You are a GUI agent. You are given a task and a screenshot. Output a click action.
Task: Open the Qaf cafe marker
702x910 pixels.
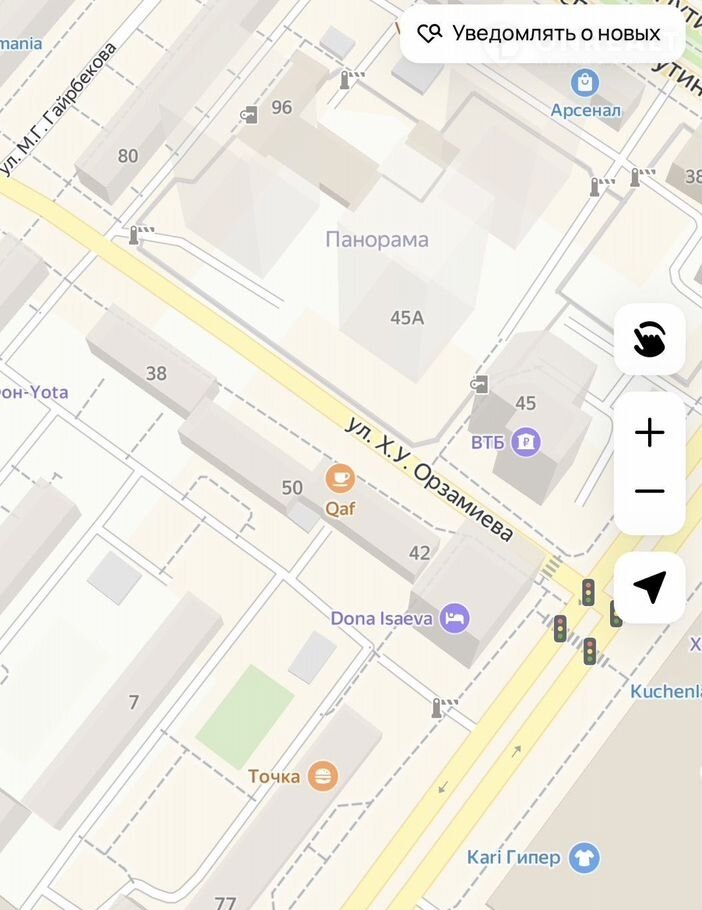(340, 479)
